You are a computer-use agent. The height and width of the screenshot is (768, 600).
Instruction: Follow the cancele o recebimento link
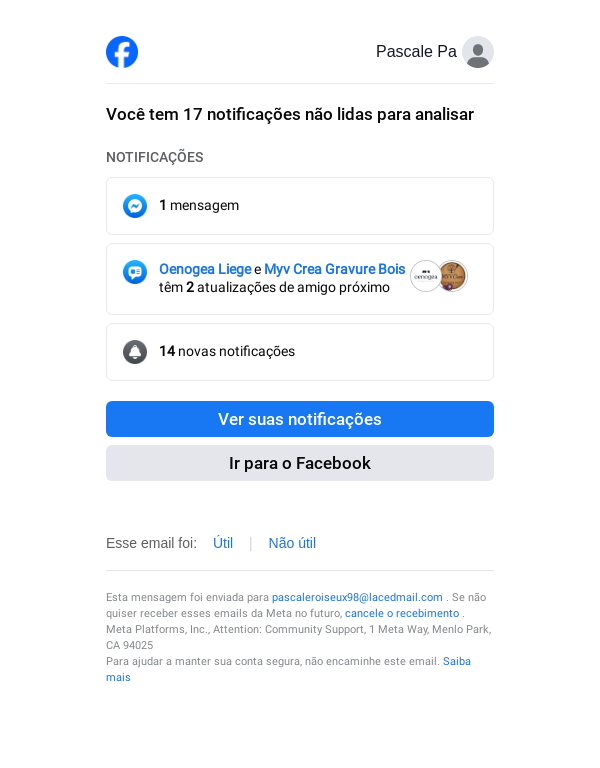tap(402, 613)
